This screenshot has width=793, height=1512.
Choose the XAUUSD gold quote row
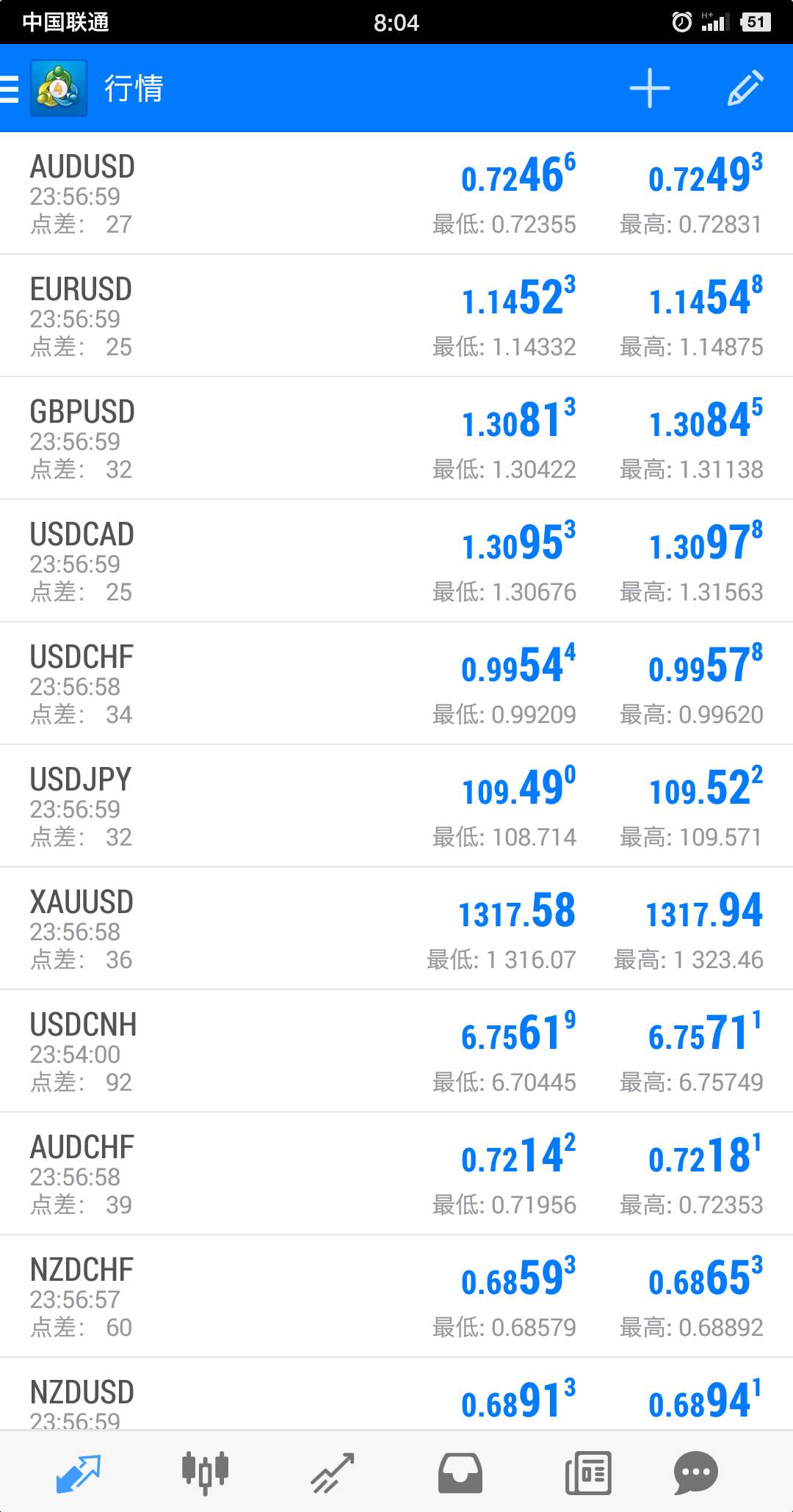tap(396, 929)
